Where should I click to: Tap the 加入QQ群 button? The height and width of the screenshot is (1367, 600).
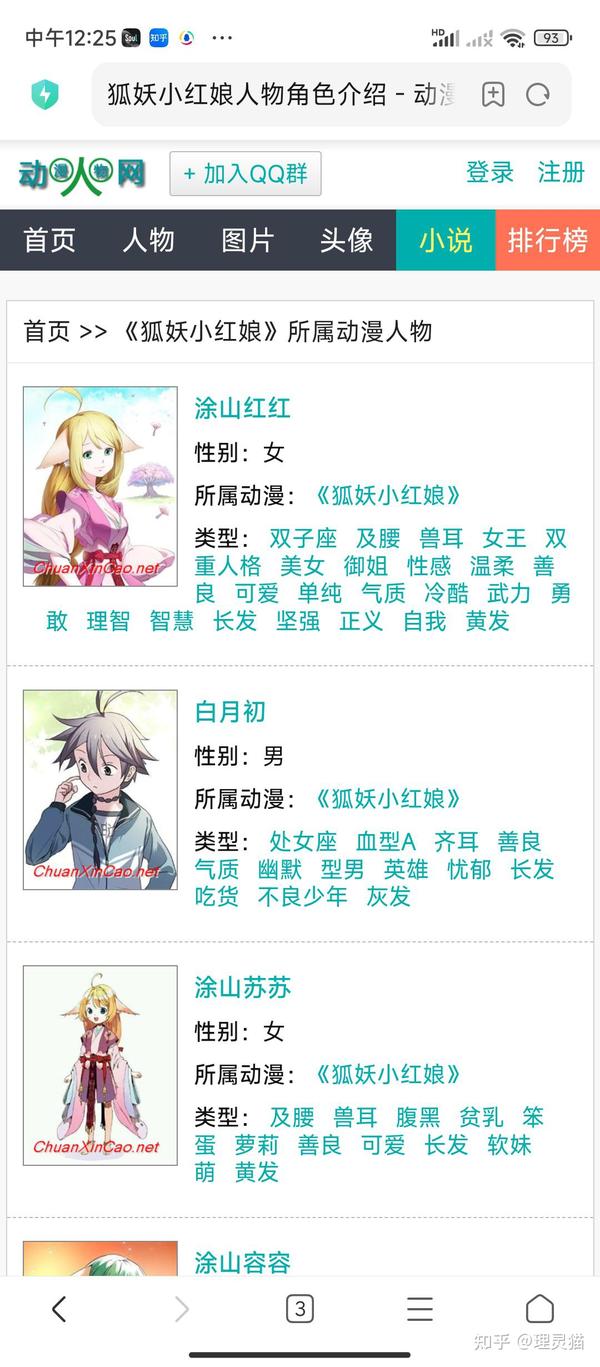[x=245, y=173]
